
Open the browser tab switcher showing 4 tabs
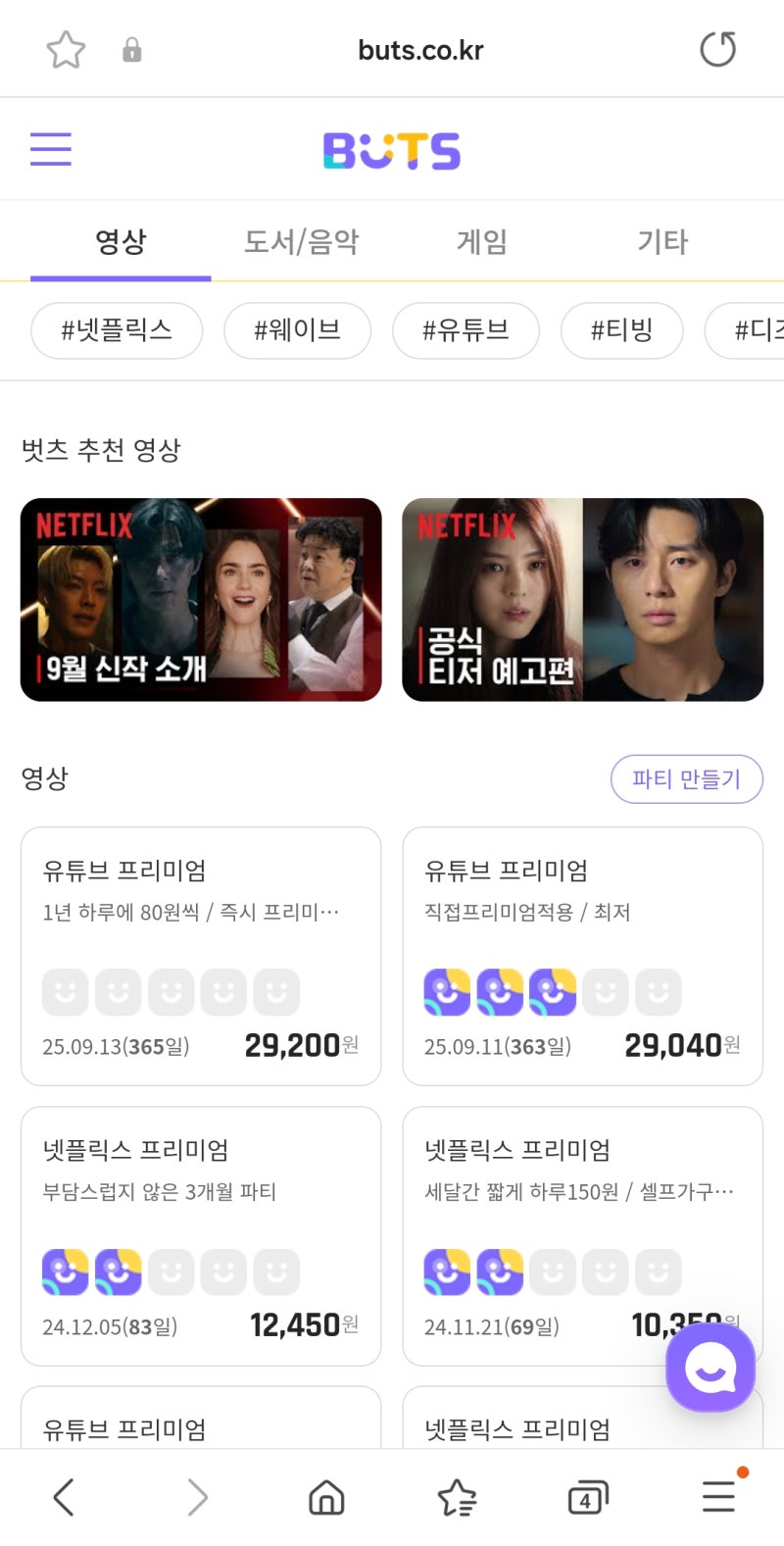pos(587,1497)
